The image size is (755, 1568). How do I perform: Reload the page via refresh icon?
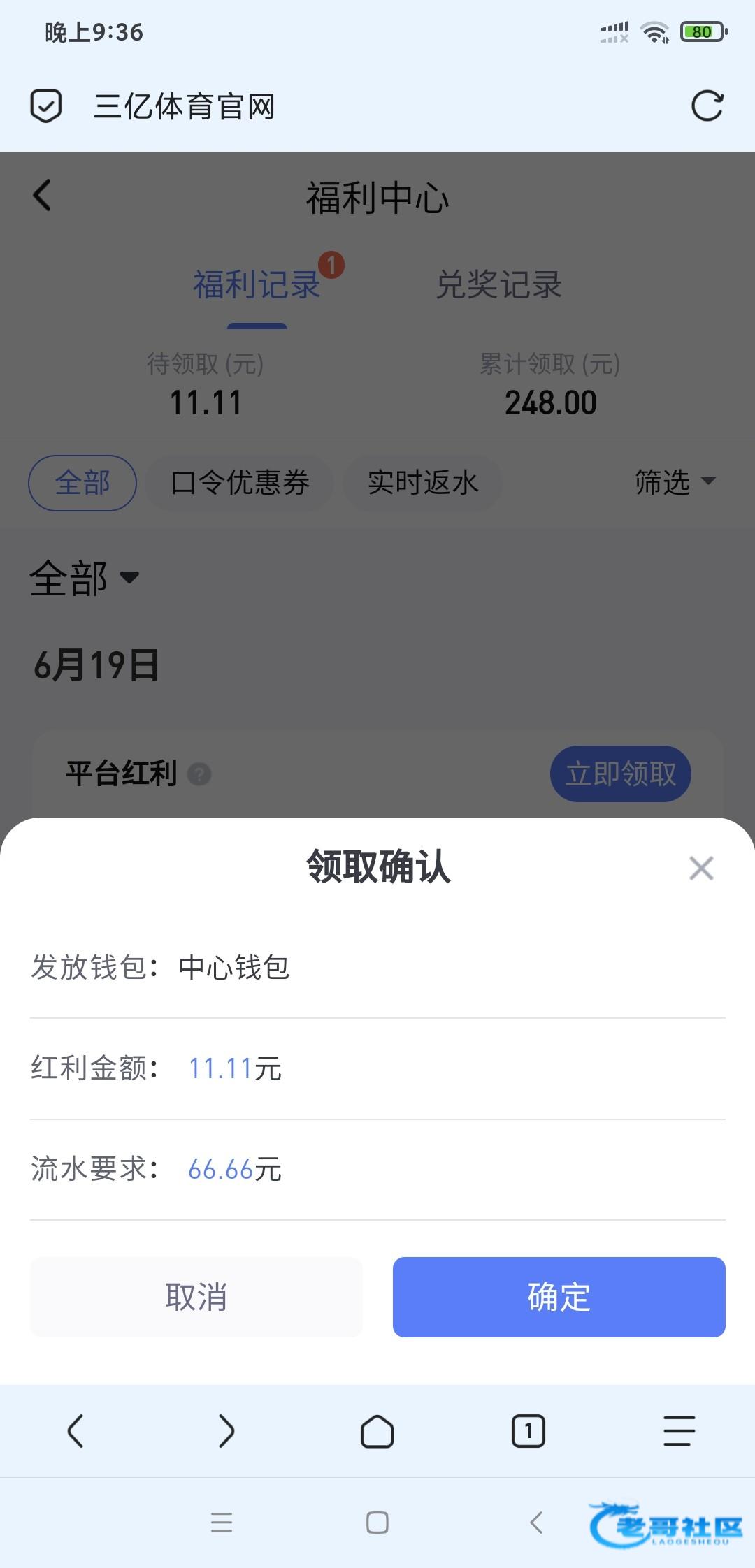point(707,106)
